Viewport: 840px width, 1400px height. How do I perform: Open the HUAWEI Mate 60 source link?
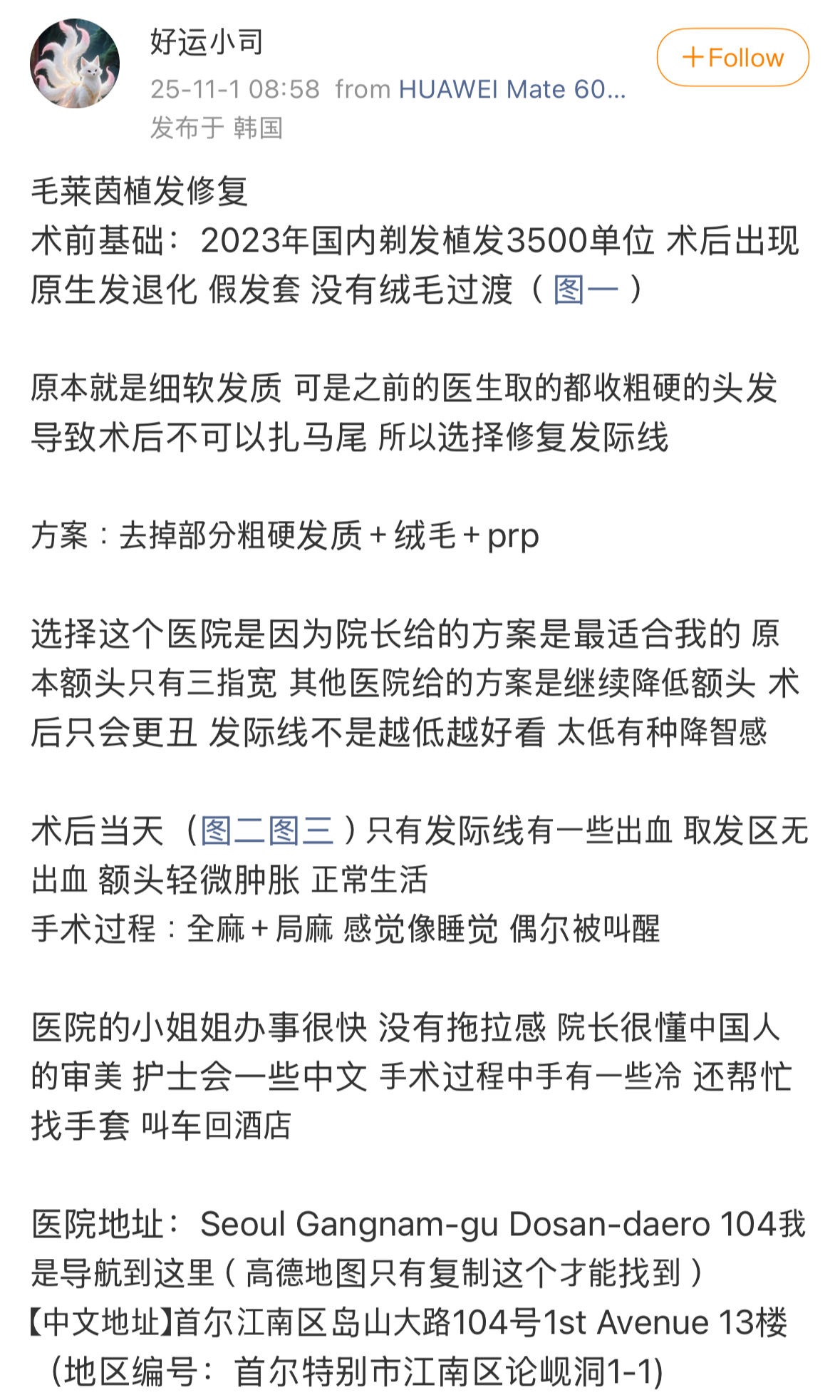click(512, 89)
